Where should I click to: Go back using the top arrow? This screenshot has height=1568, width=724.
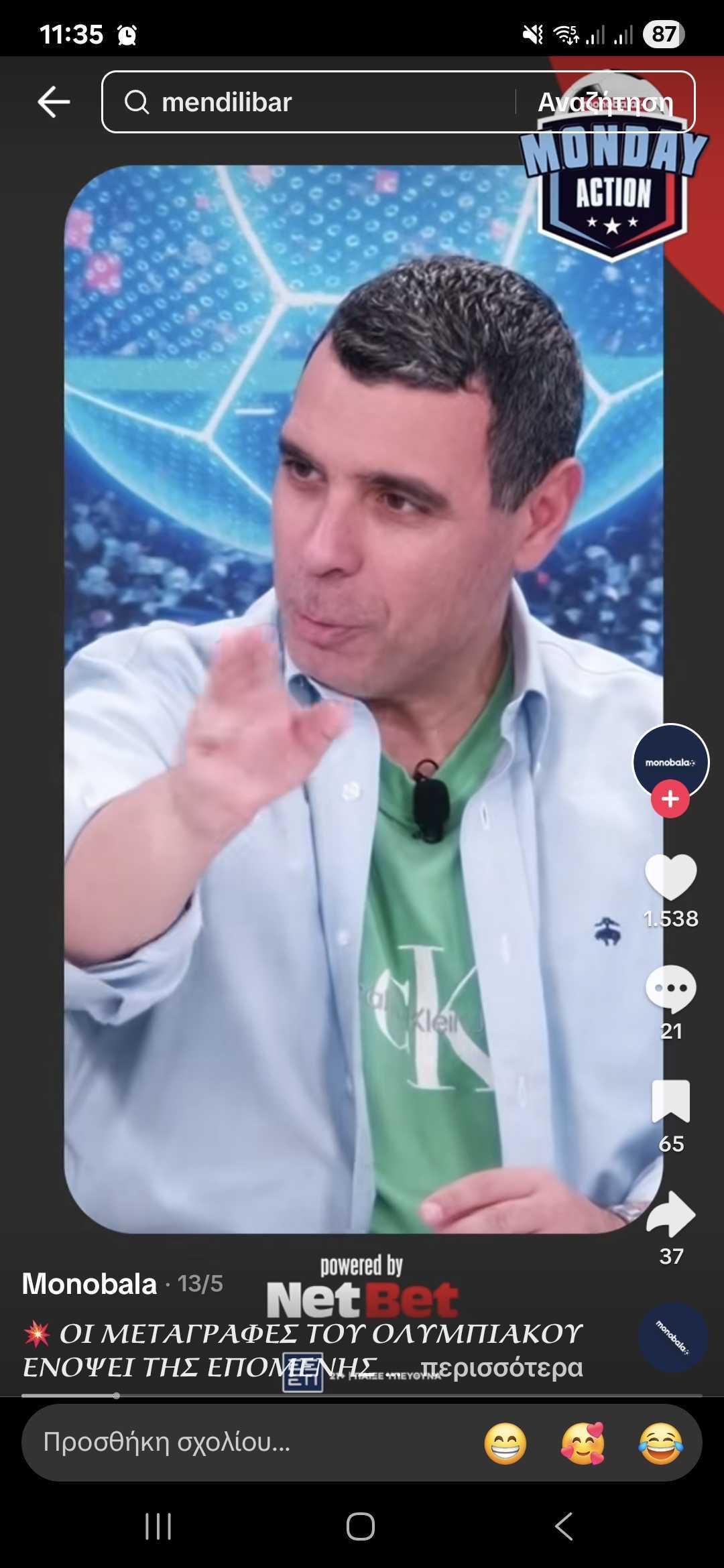[54, 102]
